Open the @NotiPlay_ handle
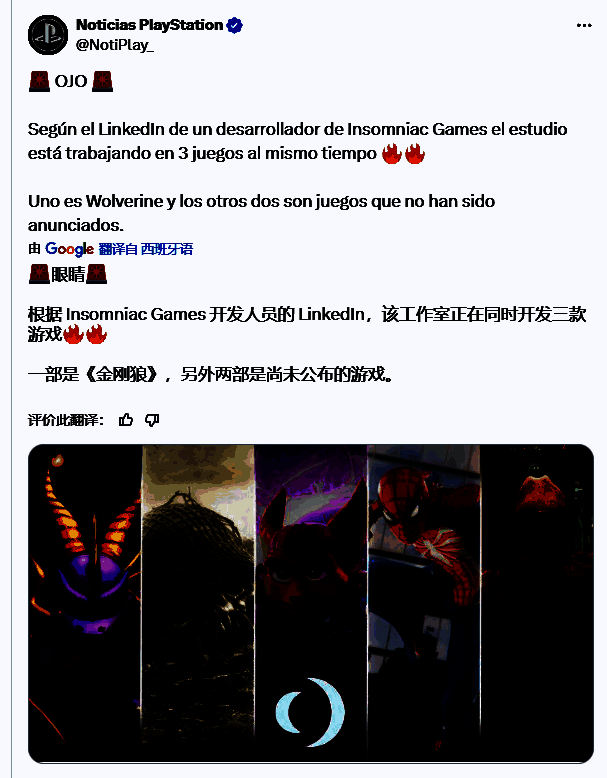This screenshot has height=778, width=607. pos(116,44)
